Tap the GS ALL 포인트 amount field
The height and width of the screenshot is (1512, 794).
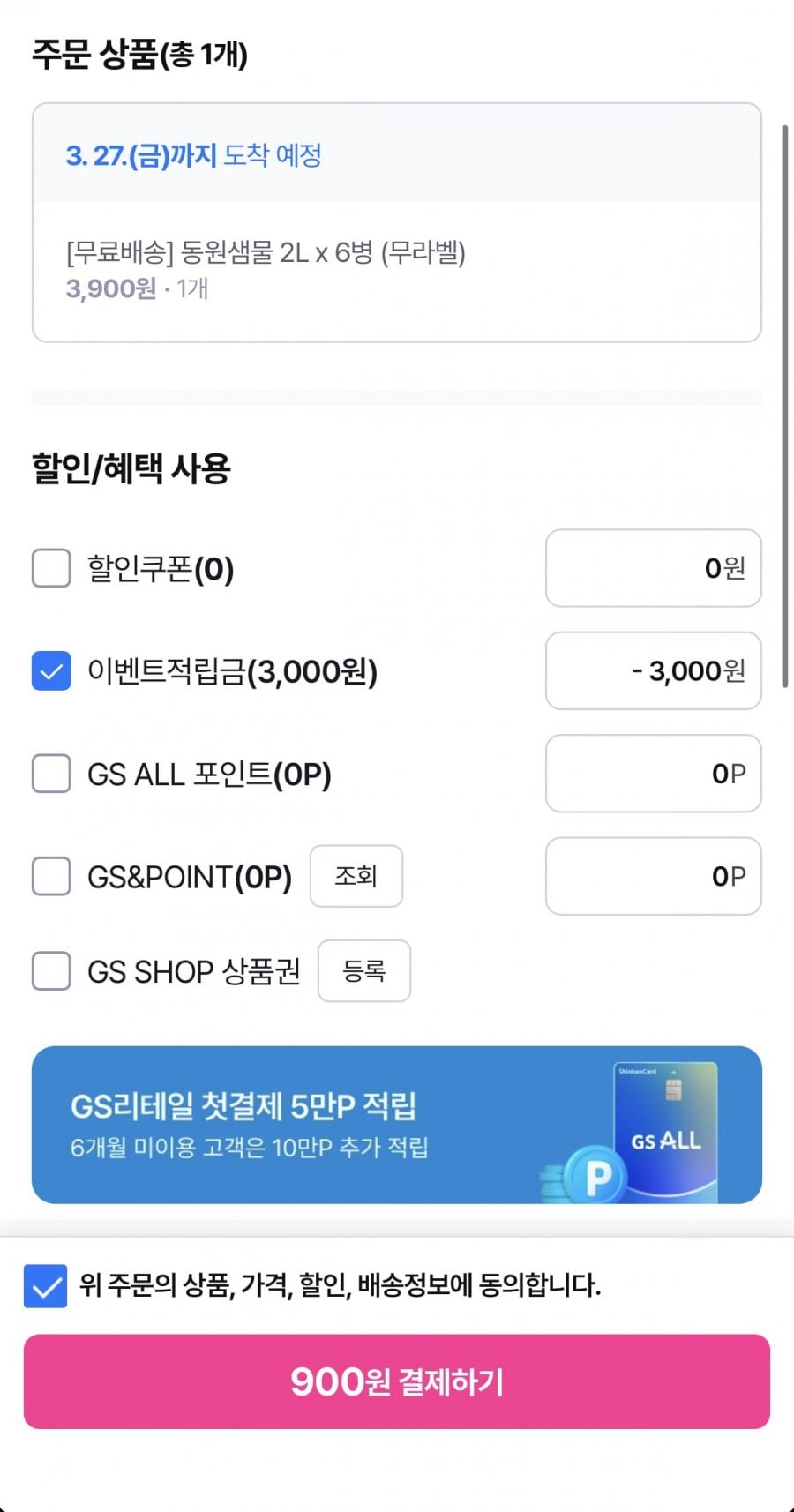(x=653, y=774)
